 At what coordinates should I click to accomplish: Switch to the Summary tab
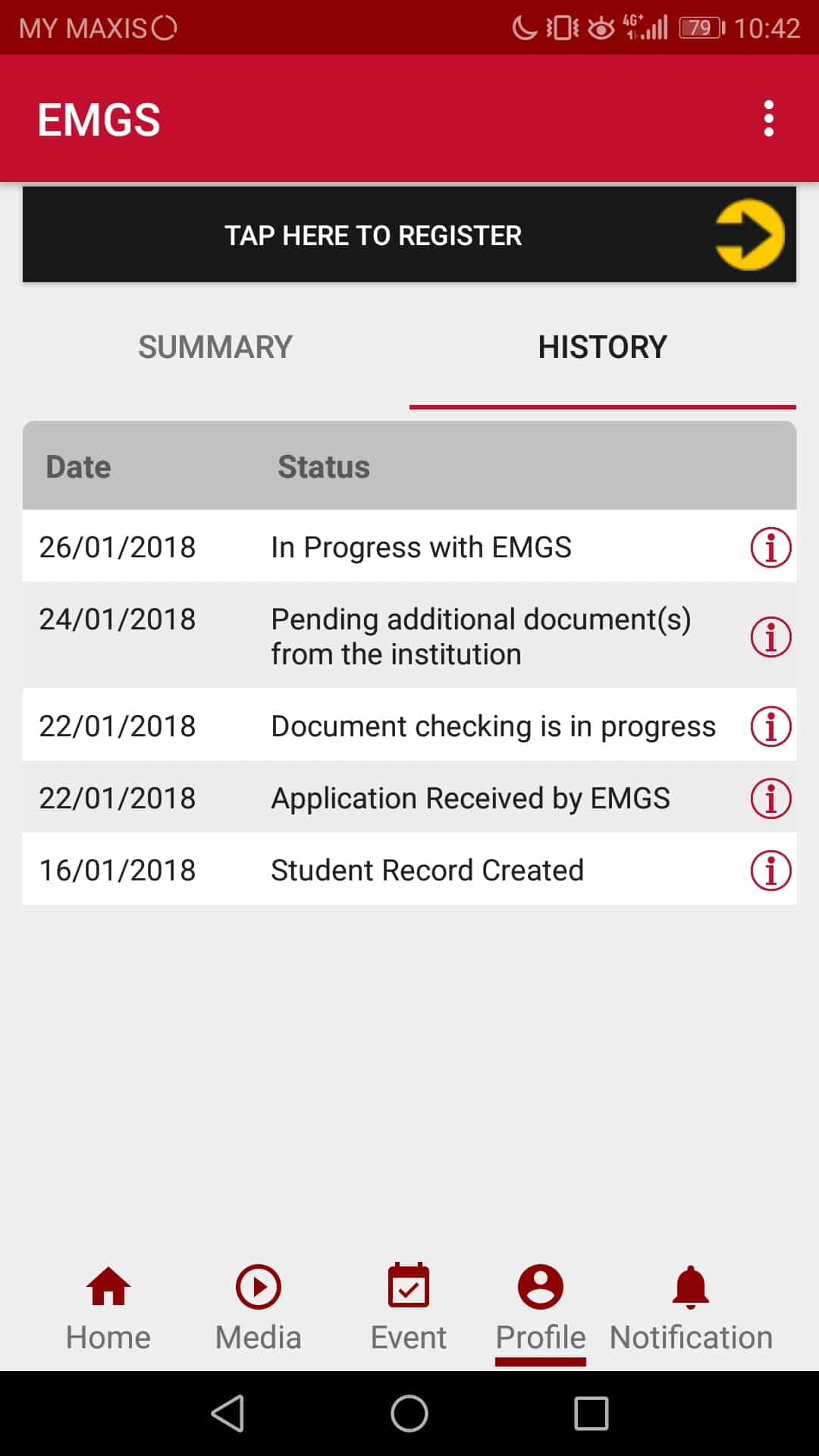(x=215, y=347)
